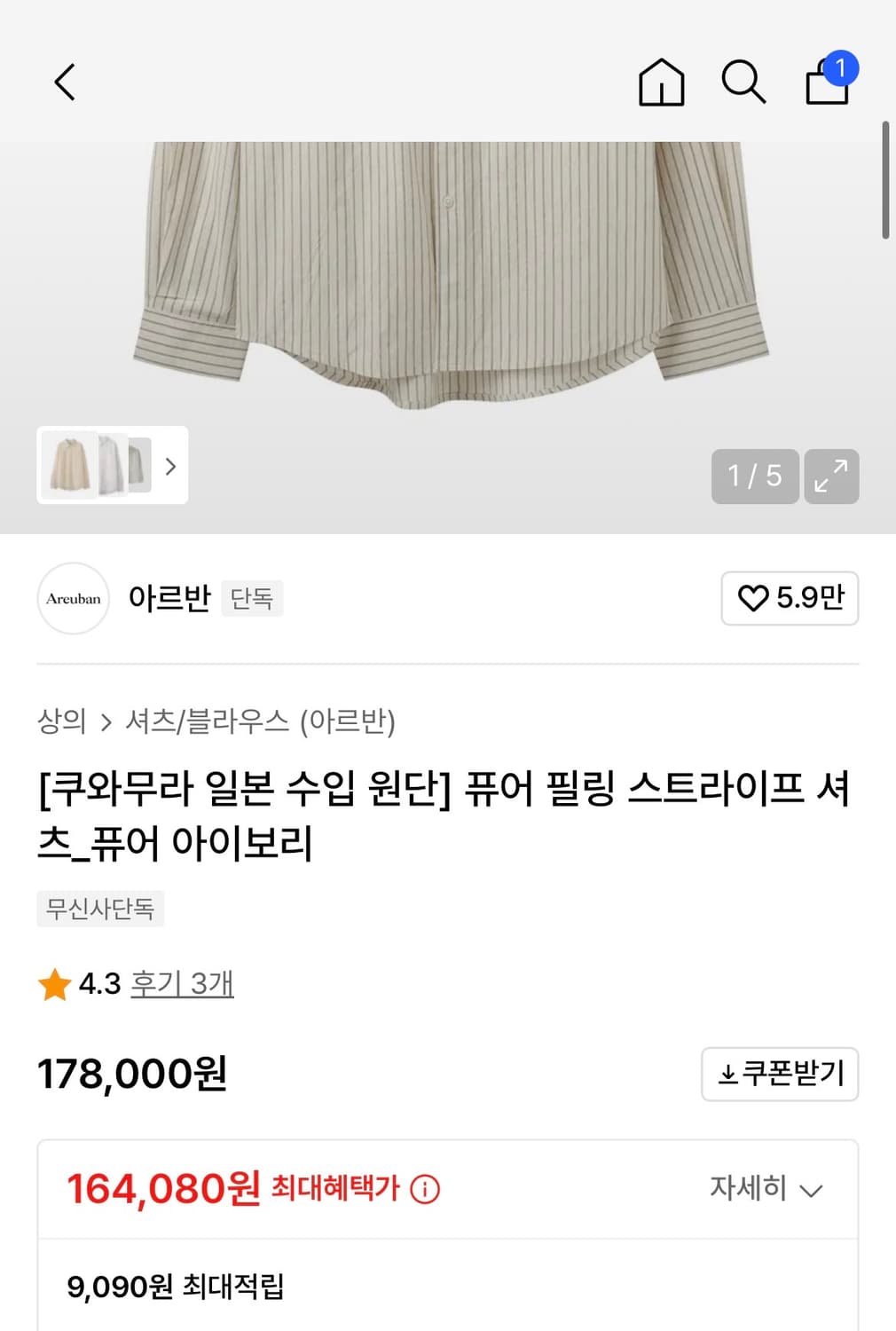
Task: Select the first white shirt thumbnail
Action: pos(69,467)
